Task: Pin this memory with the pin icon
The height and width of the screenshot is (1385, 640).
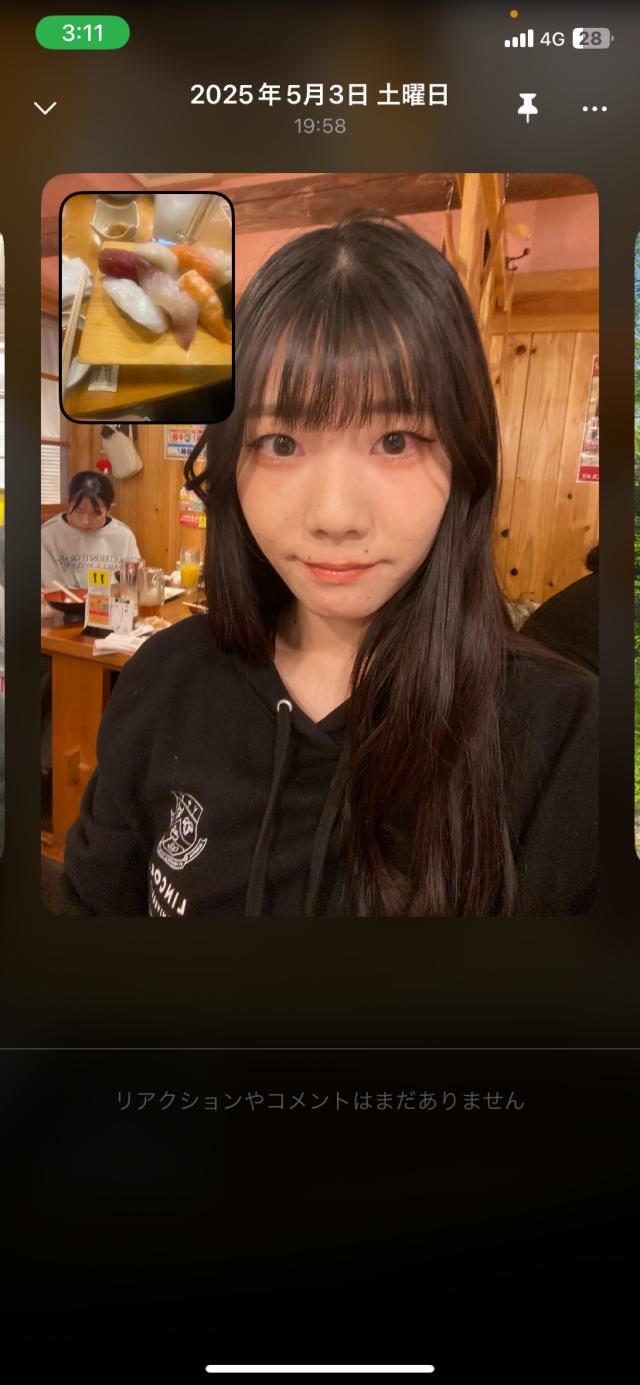Action: pyautogui.click(x=527, y=108)
